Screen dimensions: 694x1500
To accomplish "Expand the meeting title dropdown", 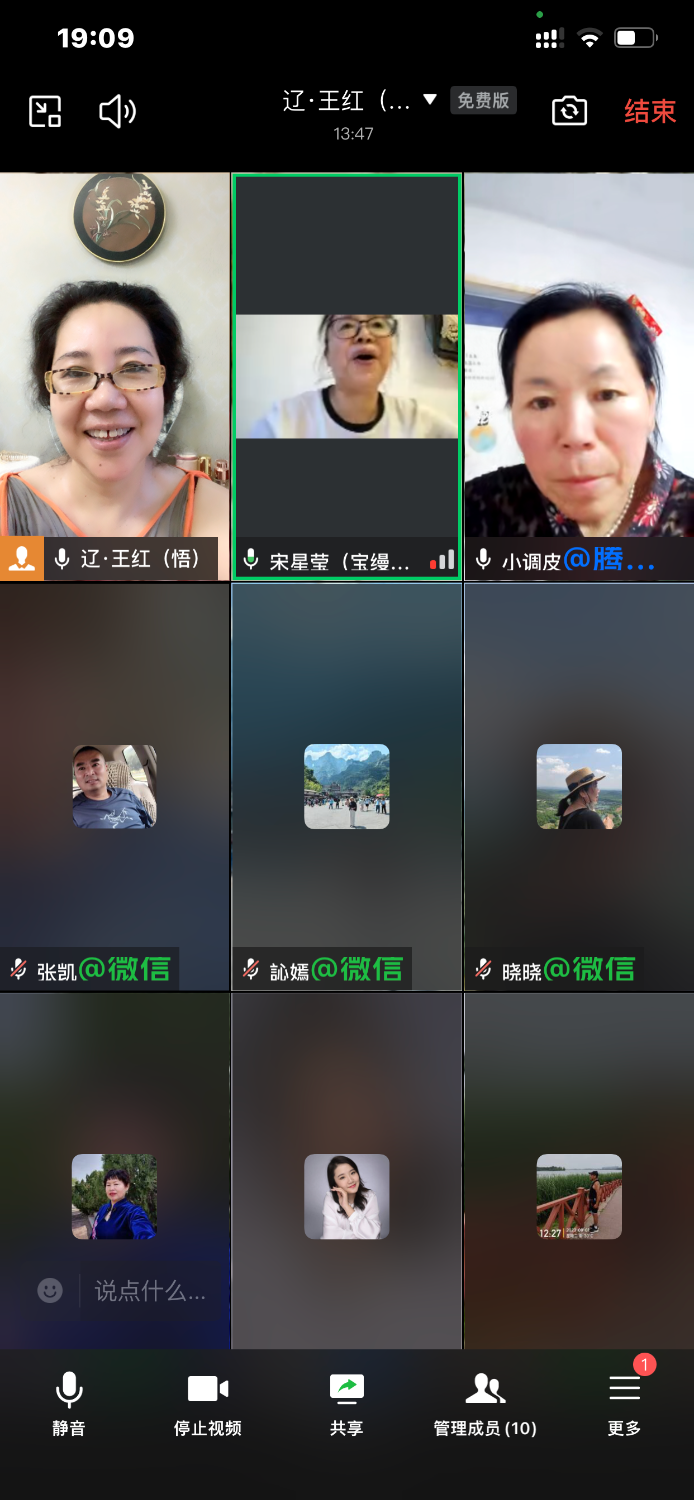I will pyautogui.click(x=430, y=100).
